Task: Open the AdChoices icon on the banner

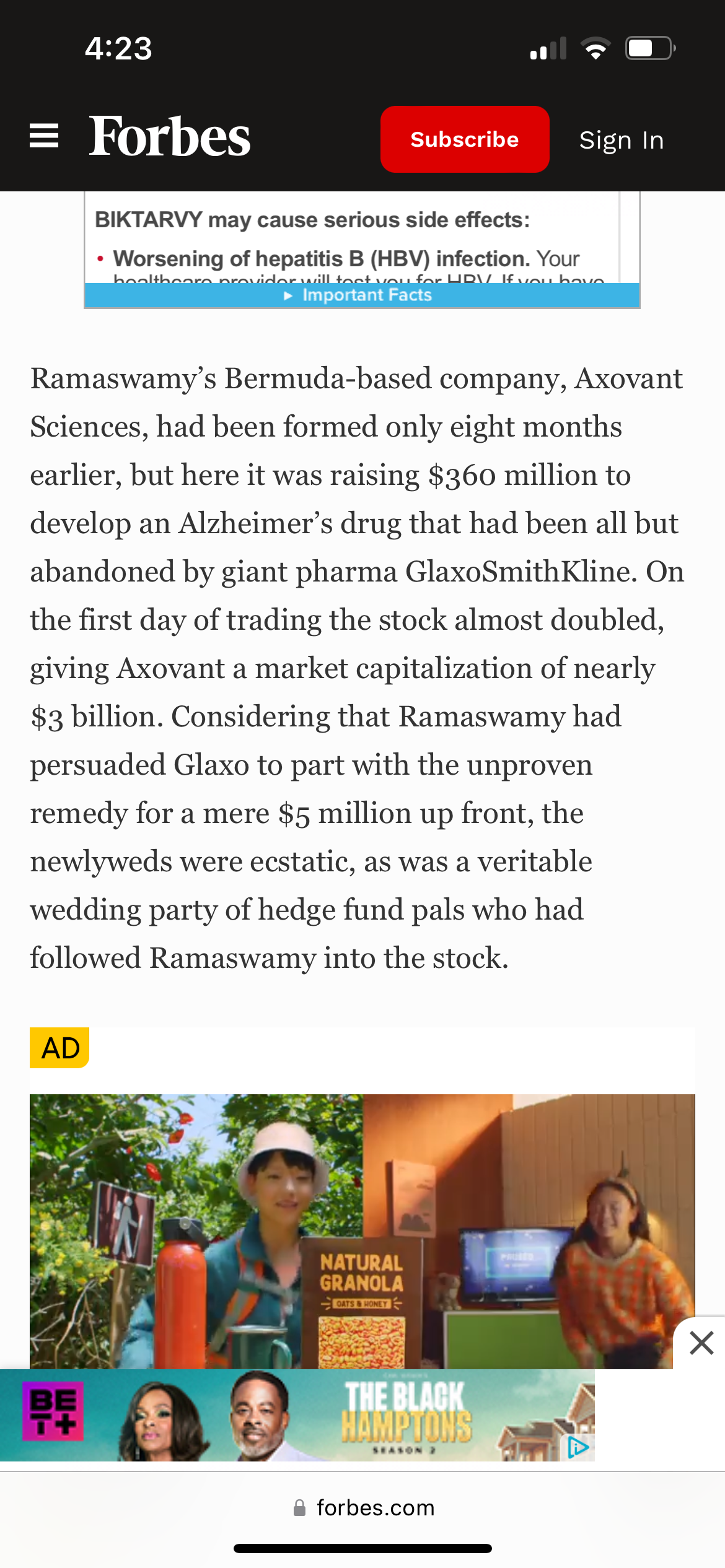Action: coord(578,1447)
